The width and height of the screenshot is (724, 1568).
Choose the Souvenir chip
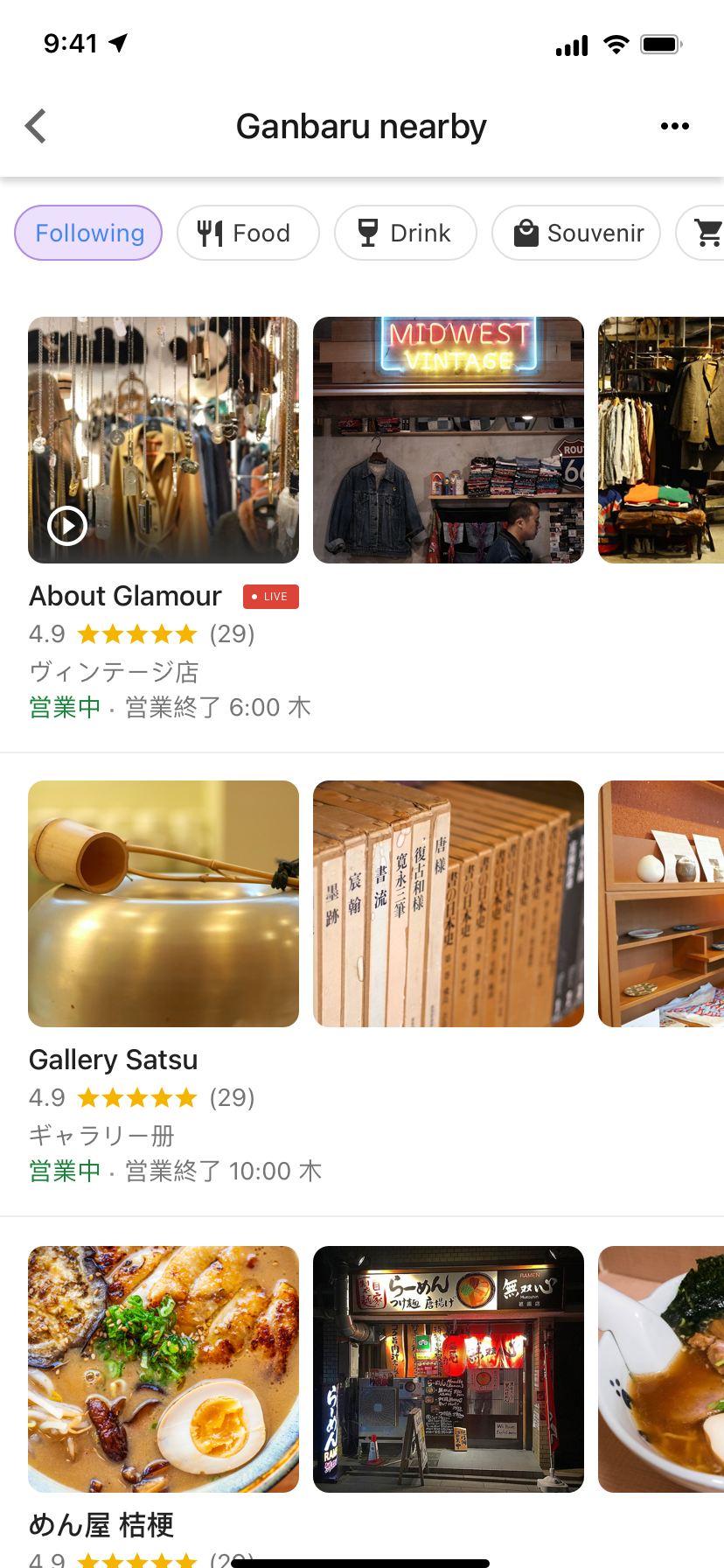pyautogui.click(x=576, y=233)
